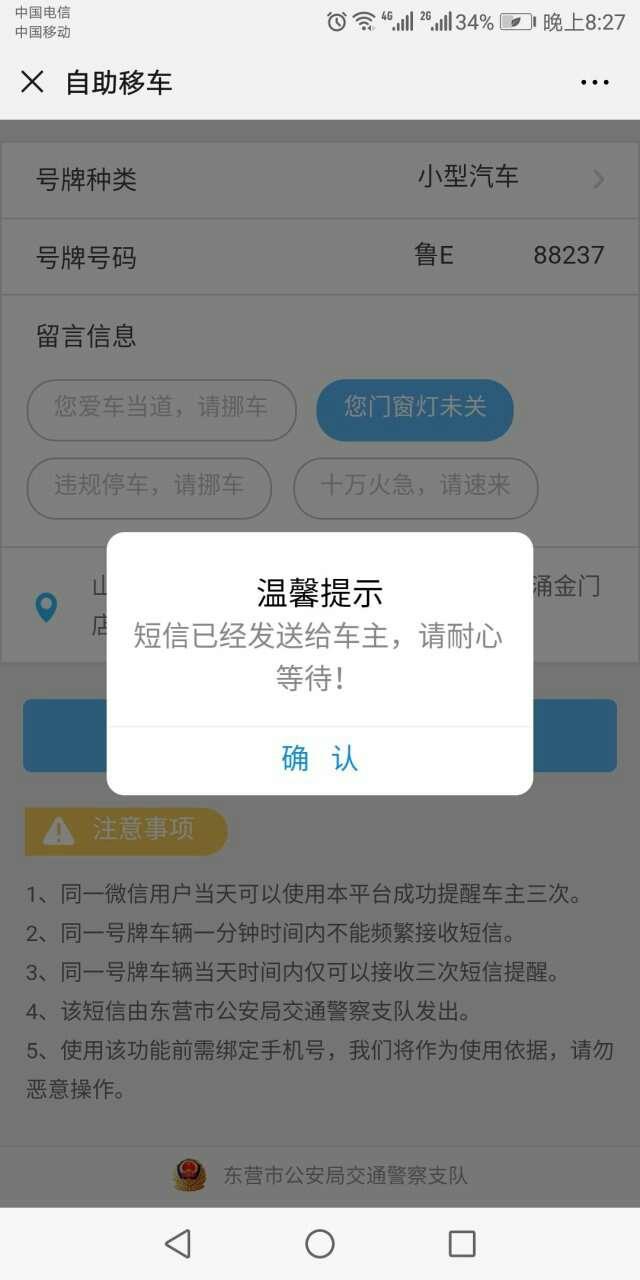Open the three-dot overflow menu
Screen dimensions: 640x1280
[595, 82]
